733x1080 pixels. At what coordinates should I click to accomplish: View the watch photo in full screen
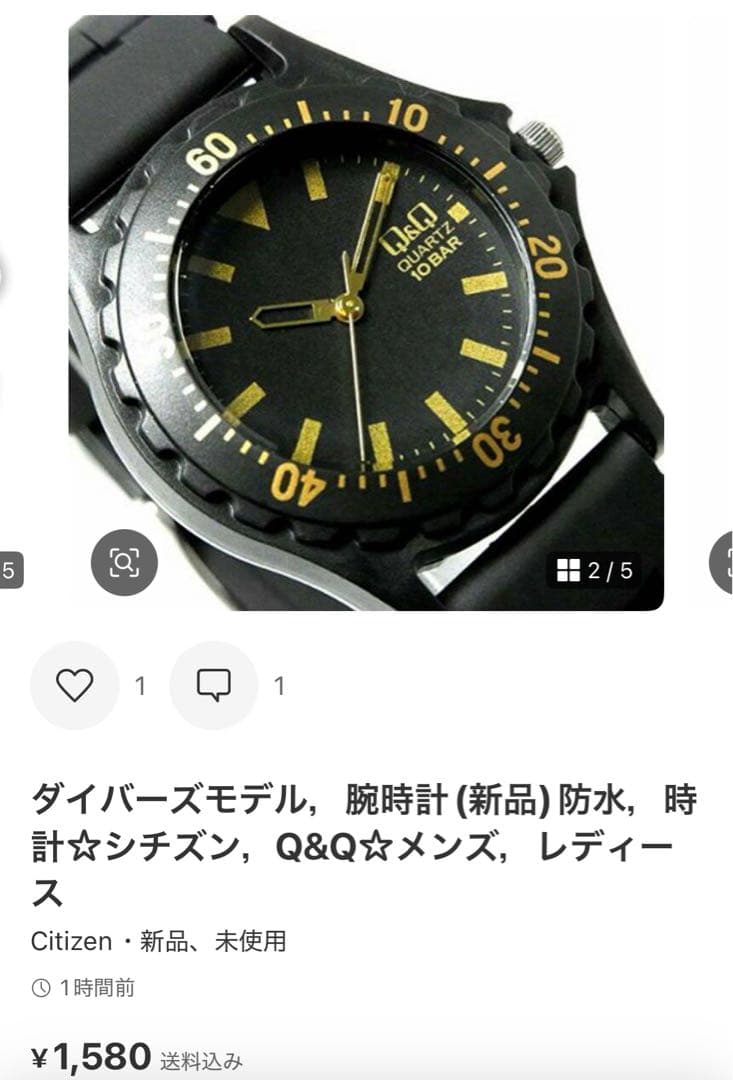coord(366,300)
